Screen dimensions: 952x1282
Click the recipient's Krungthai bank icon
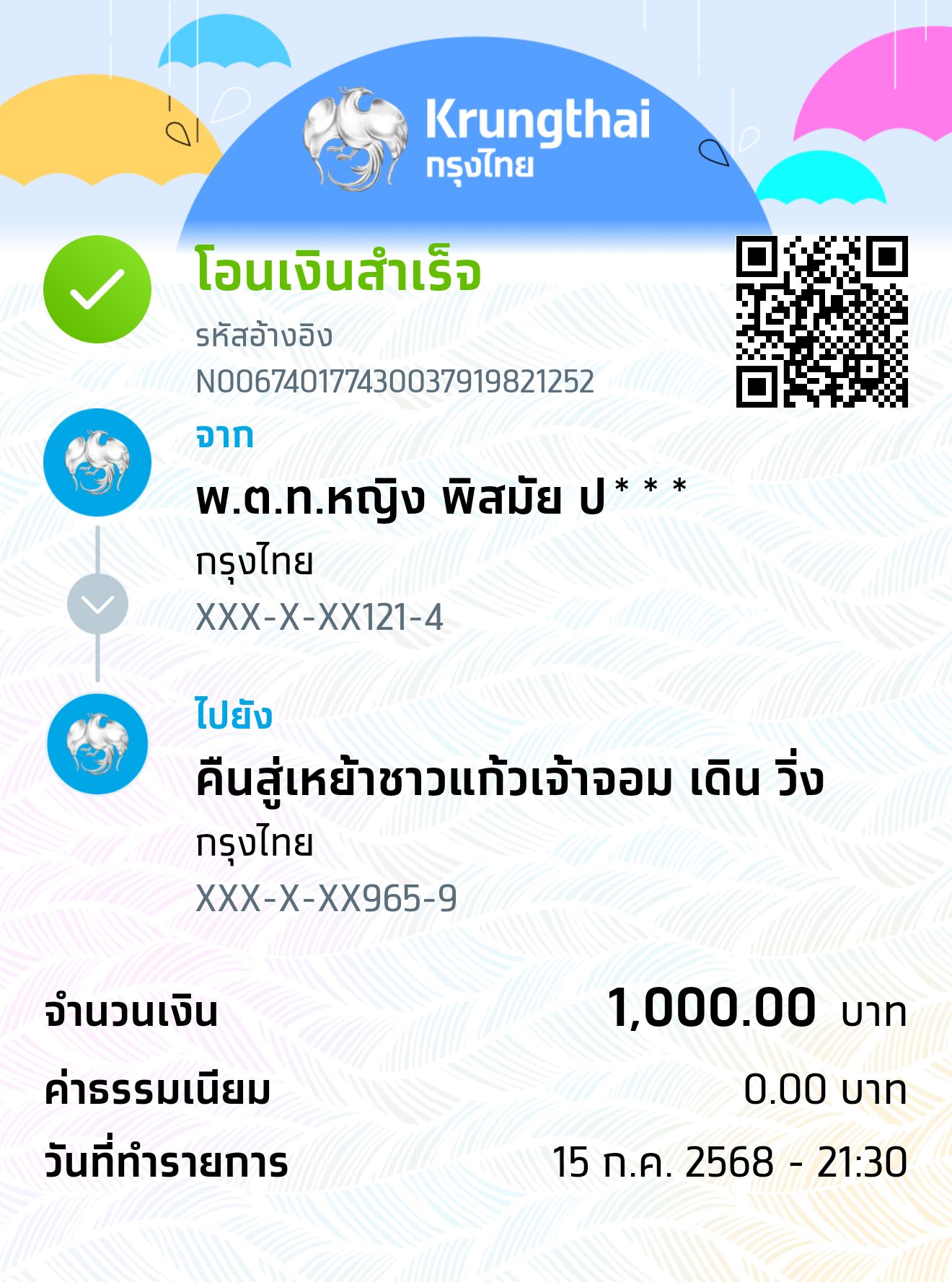click(x=99, y=743)
